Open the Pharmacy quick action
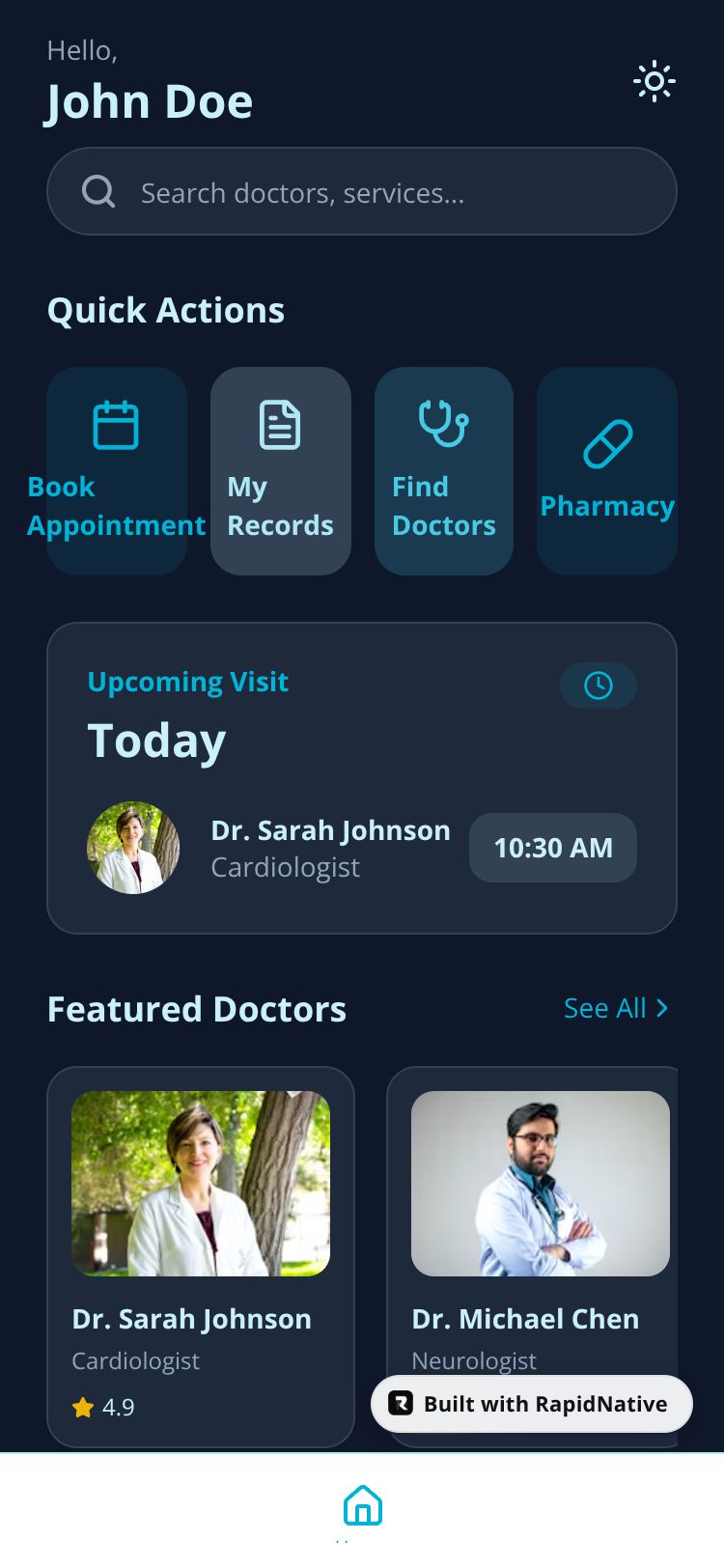Screen dimensions: 724x1568 606,471
